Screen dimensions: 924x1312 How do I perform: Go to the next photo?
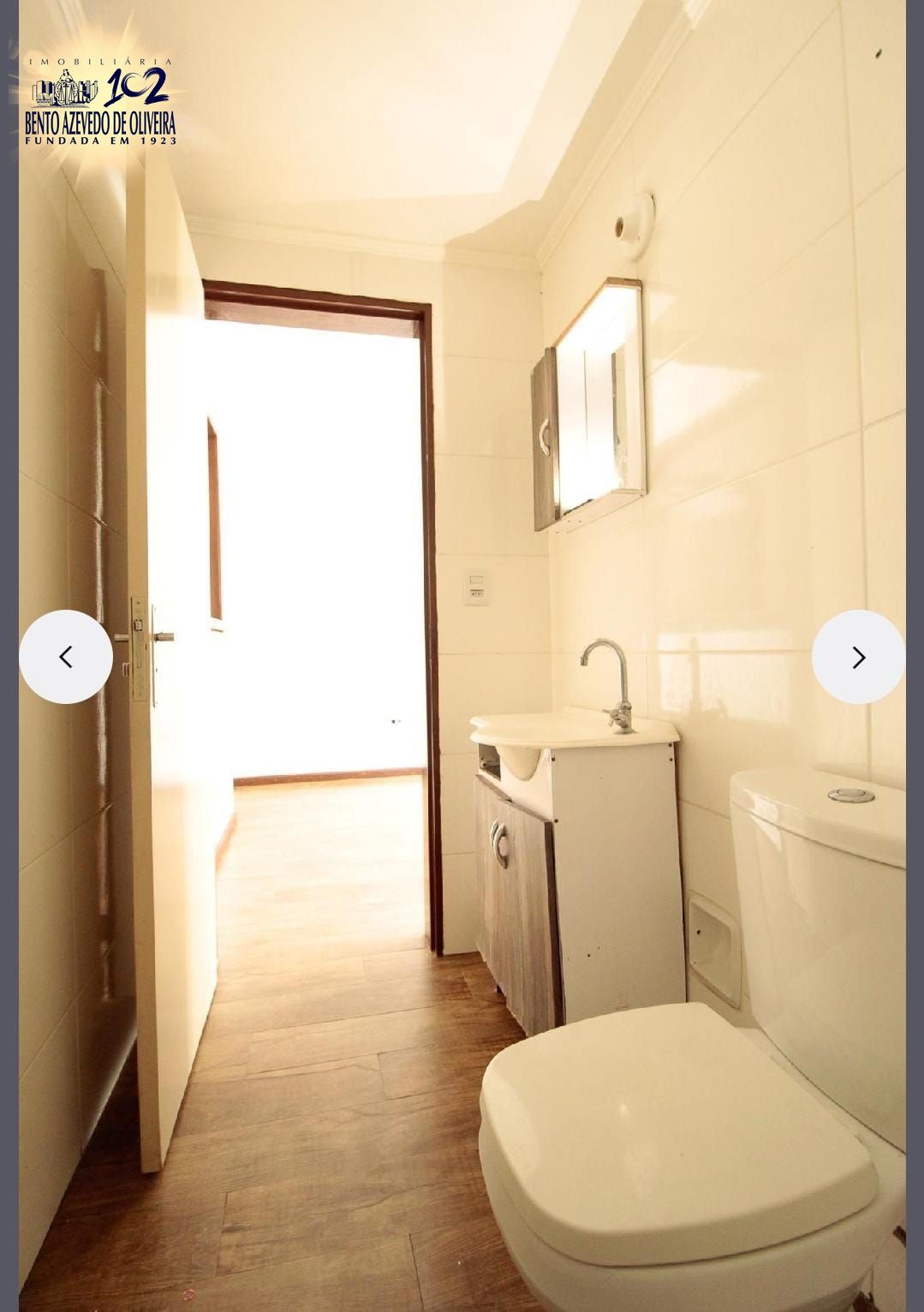tap(858, 657)
